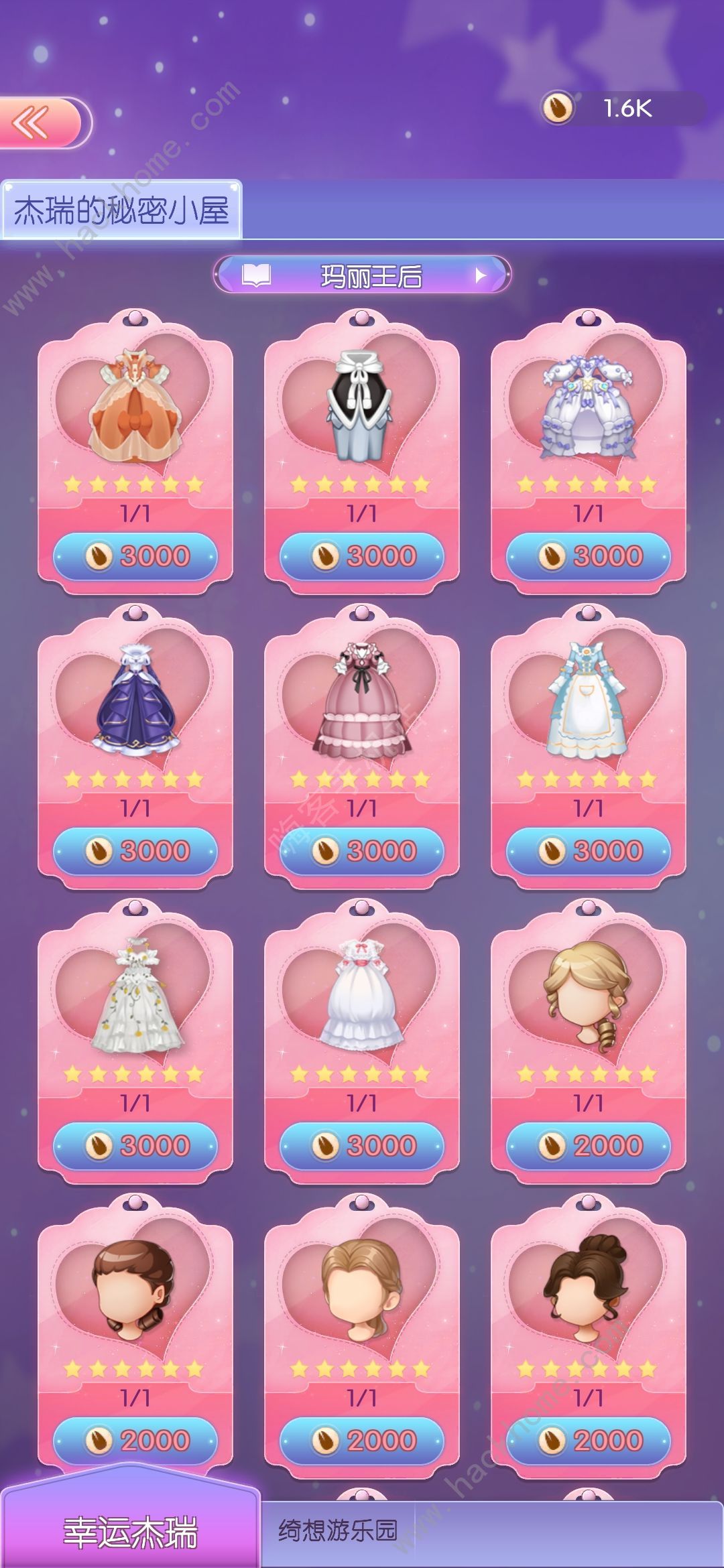The height and width of the screenshot is (1568, 724).
Task: Open the 玛丽王后 story selector
Action: tap(362, 275)
